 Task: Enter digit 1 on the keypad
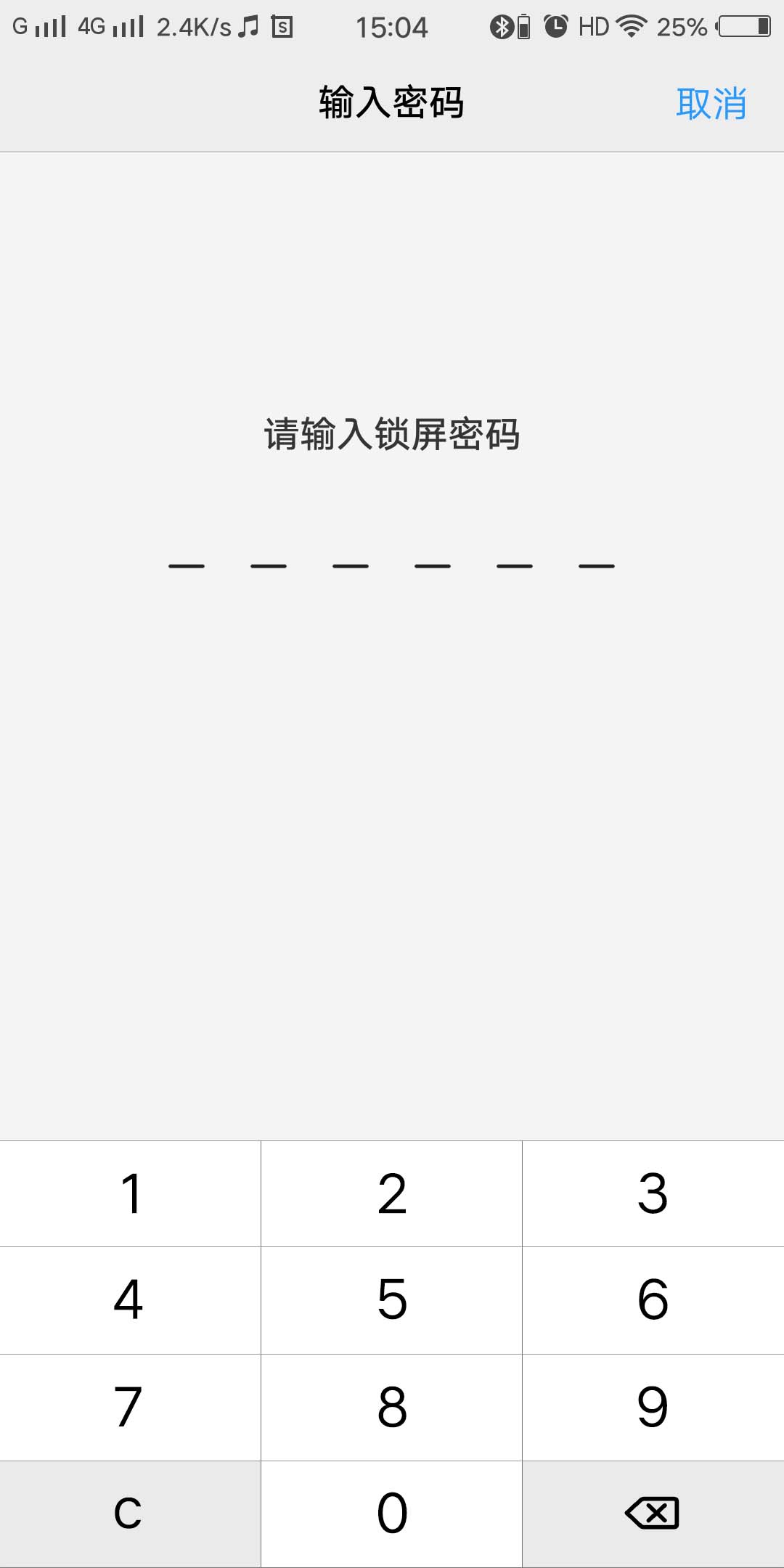click(131, 1193)
